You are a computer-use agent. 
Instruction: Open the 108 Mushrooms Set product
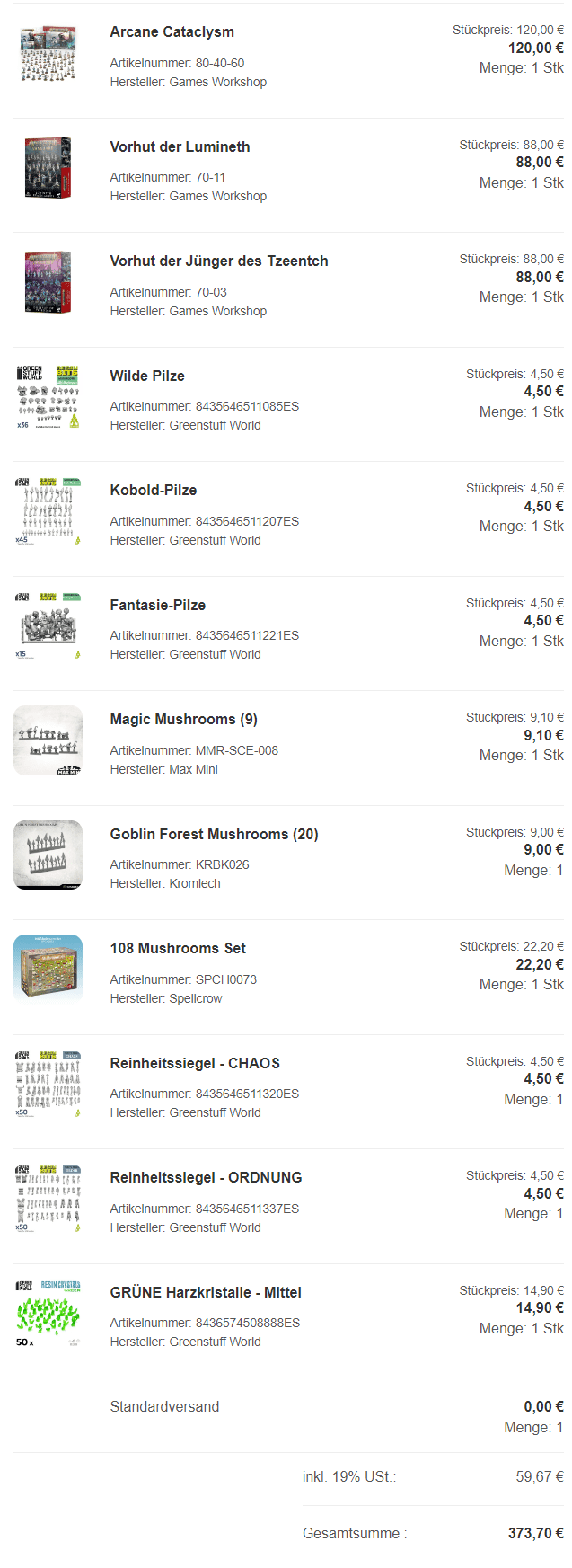(178, 949)
